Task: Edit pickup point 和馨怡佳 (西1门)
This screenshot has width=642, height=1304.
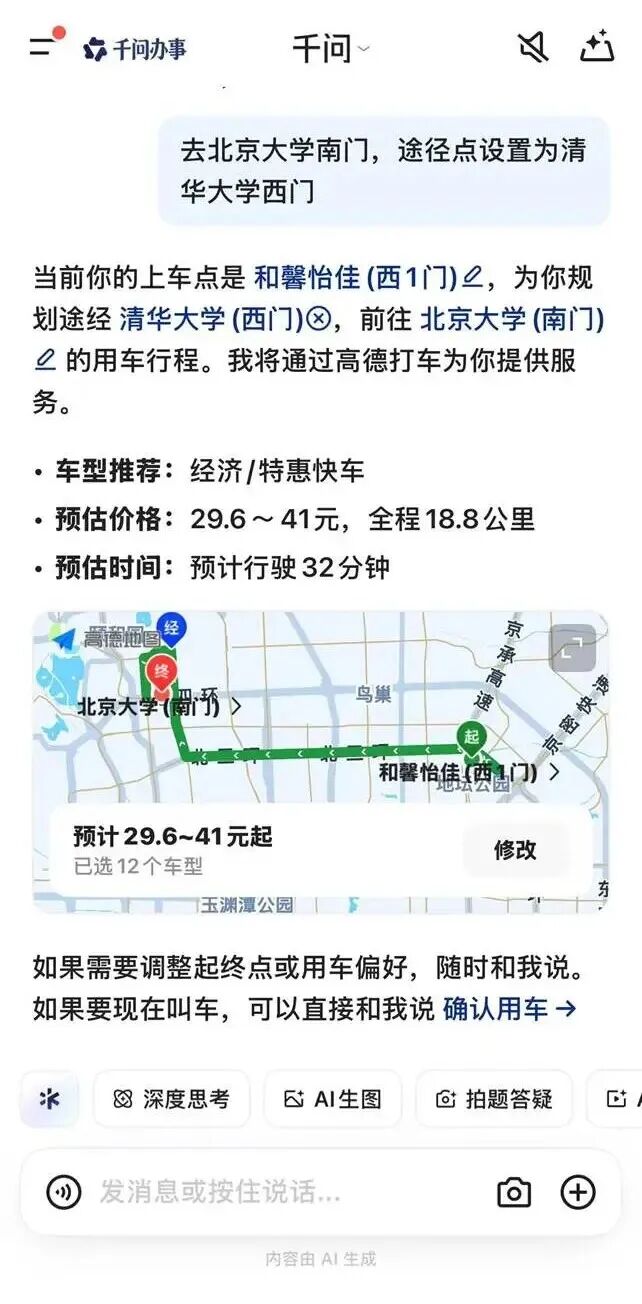Action: (x=473, y=276)
